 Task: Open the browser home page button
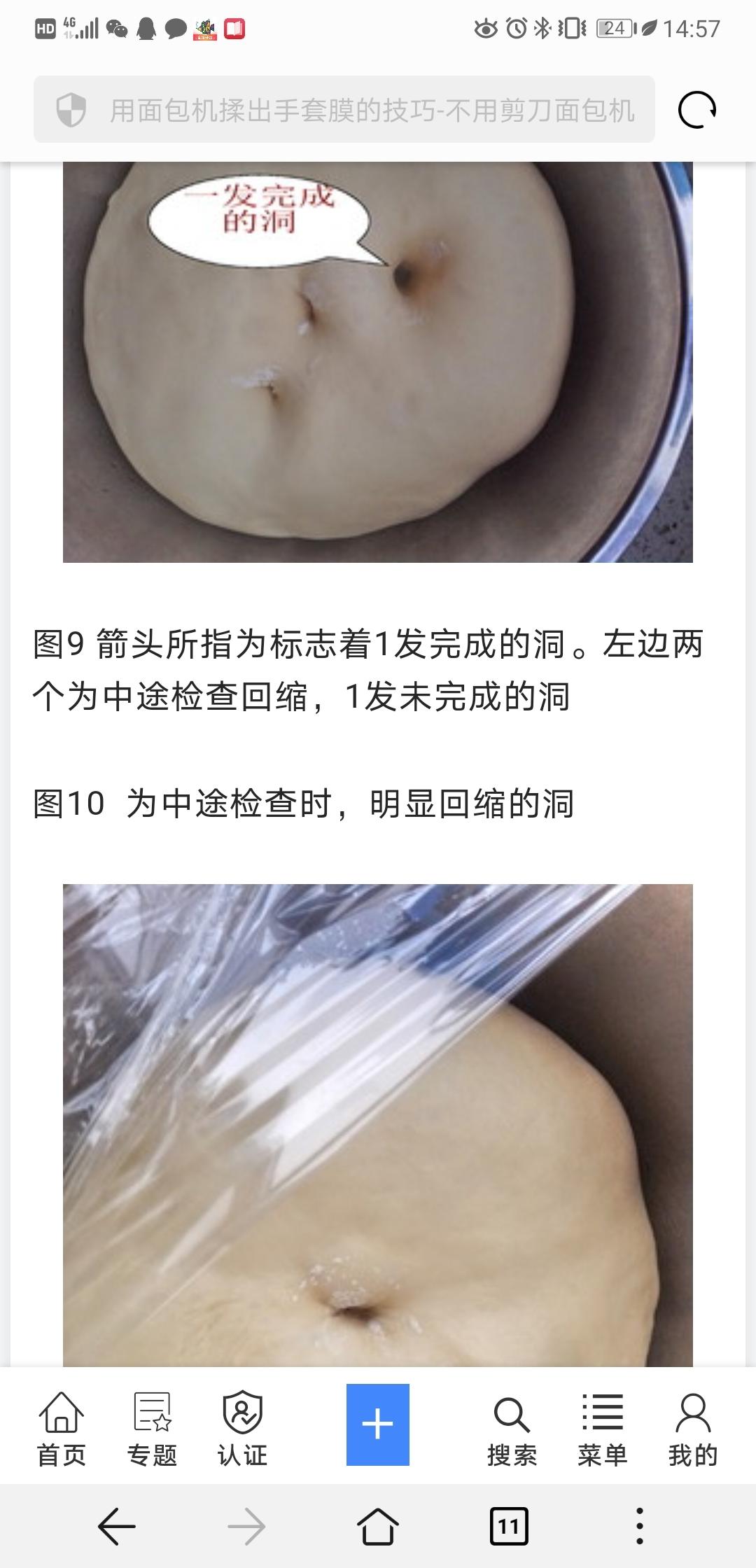(x=378, y=1526)
